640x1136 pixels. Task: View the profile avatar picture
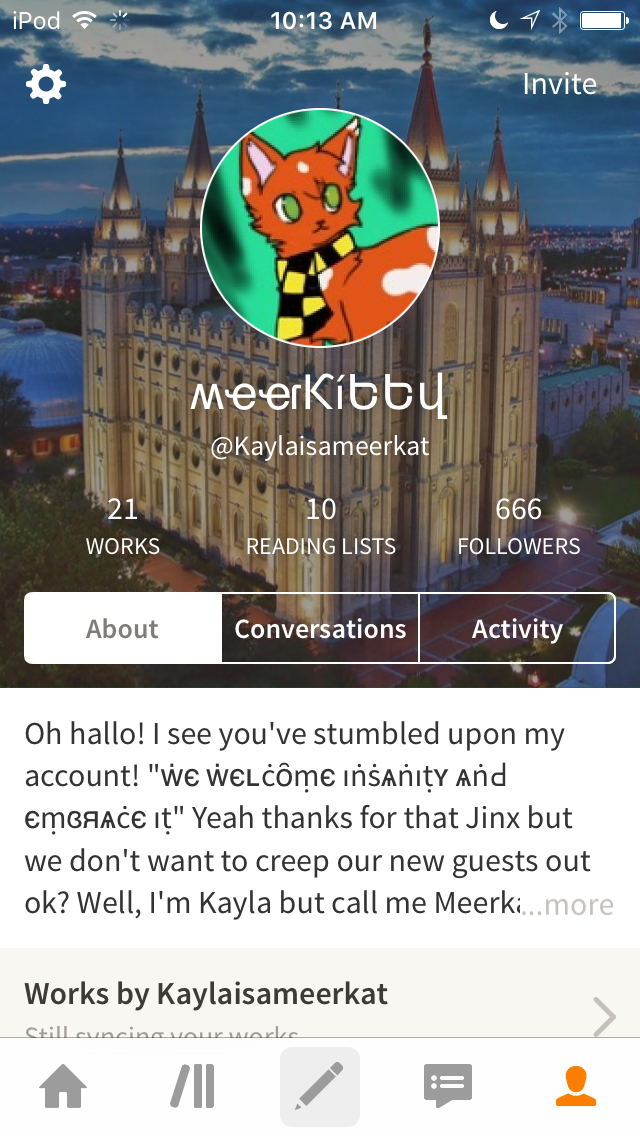coord(320,228)
